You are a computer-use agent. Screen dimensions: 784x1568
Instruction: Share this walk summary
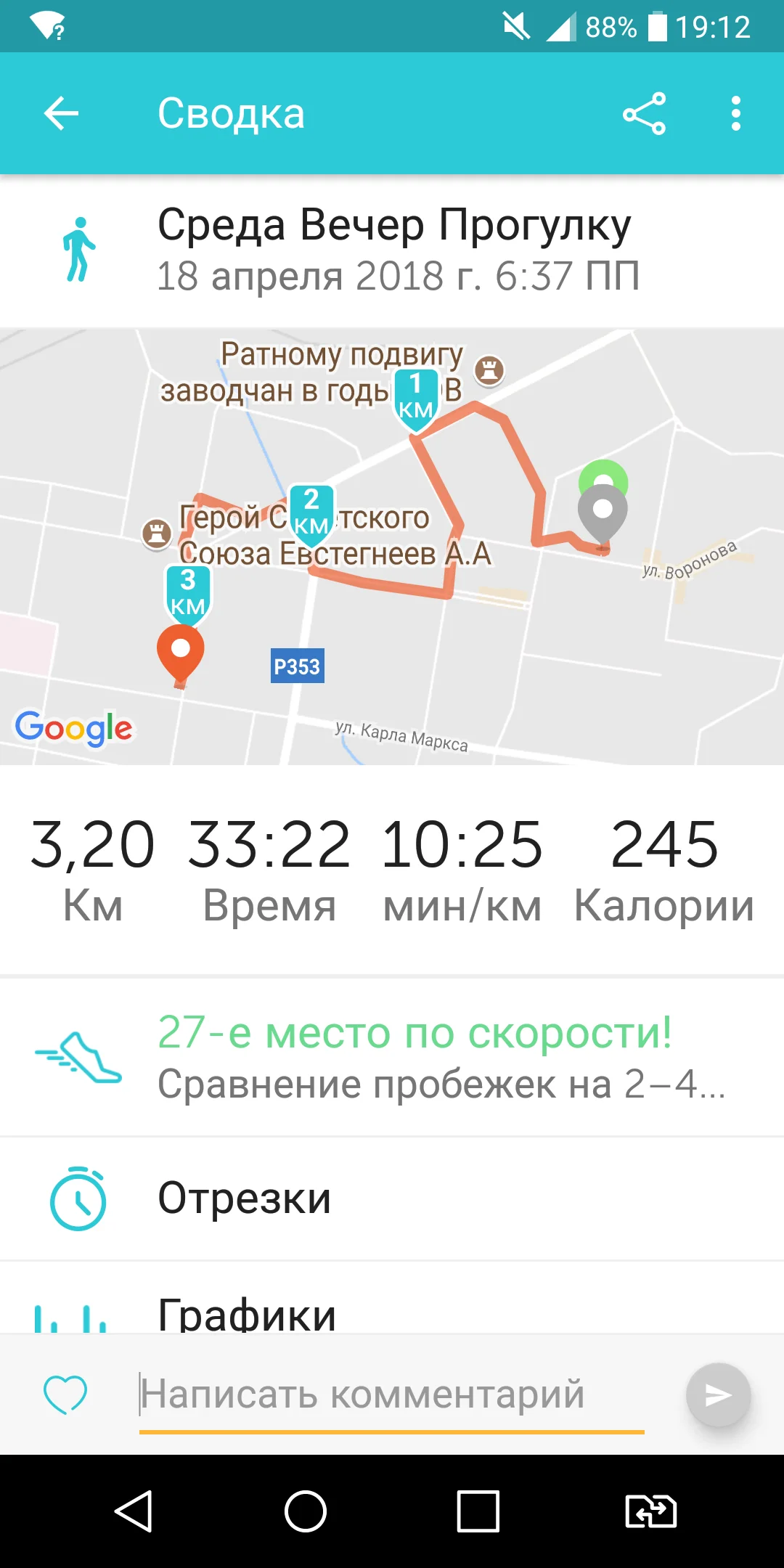(644, 114)
